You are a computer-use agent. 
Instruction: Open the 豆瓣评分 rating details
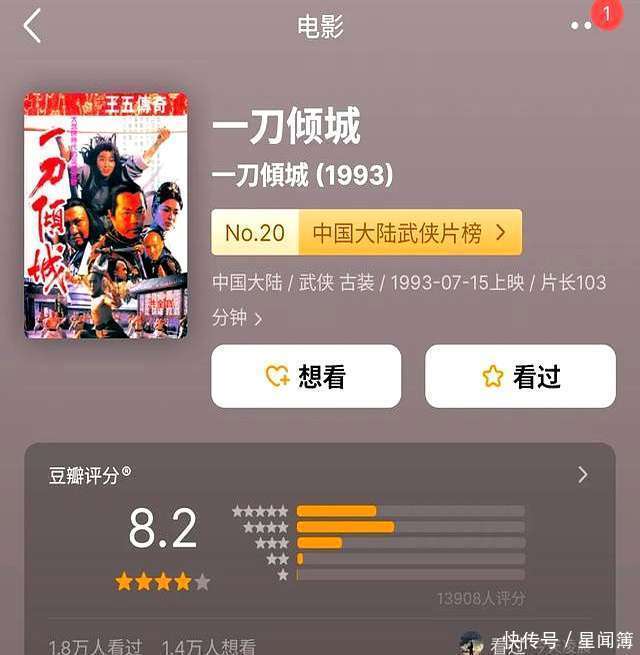pyautogui.click(x=583, y=475)
